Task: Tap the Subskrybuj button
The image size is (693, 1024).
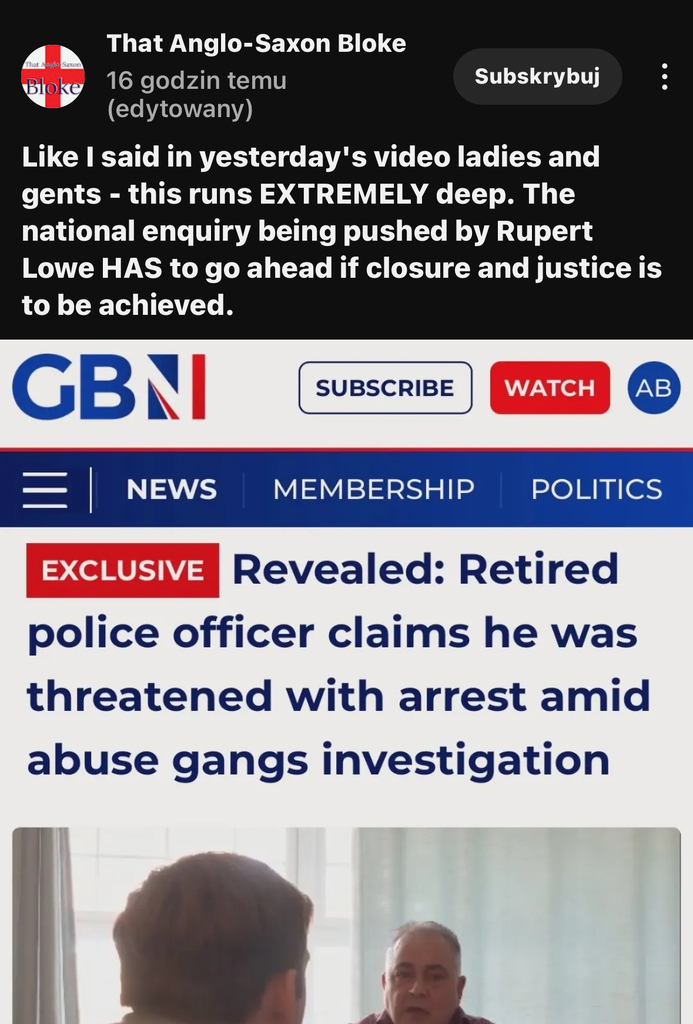Action: pyautogui.click(x=537, y=77)
